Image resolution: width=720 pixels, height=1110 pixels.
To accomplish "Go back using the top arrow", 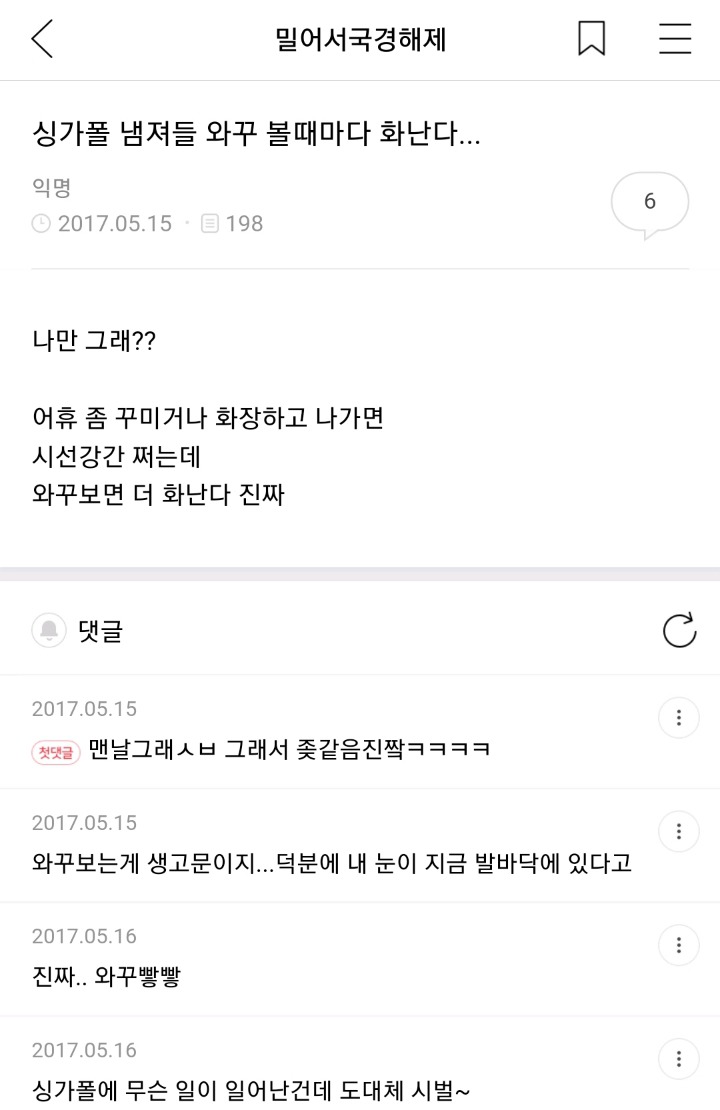I will 41,39.
